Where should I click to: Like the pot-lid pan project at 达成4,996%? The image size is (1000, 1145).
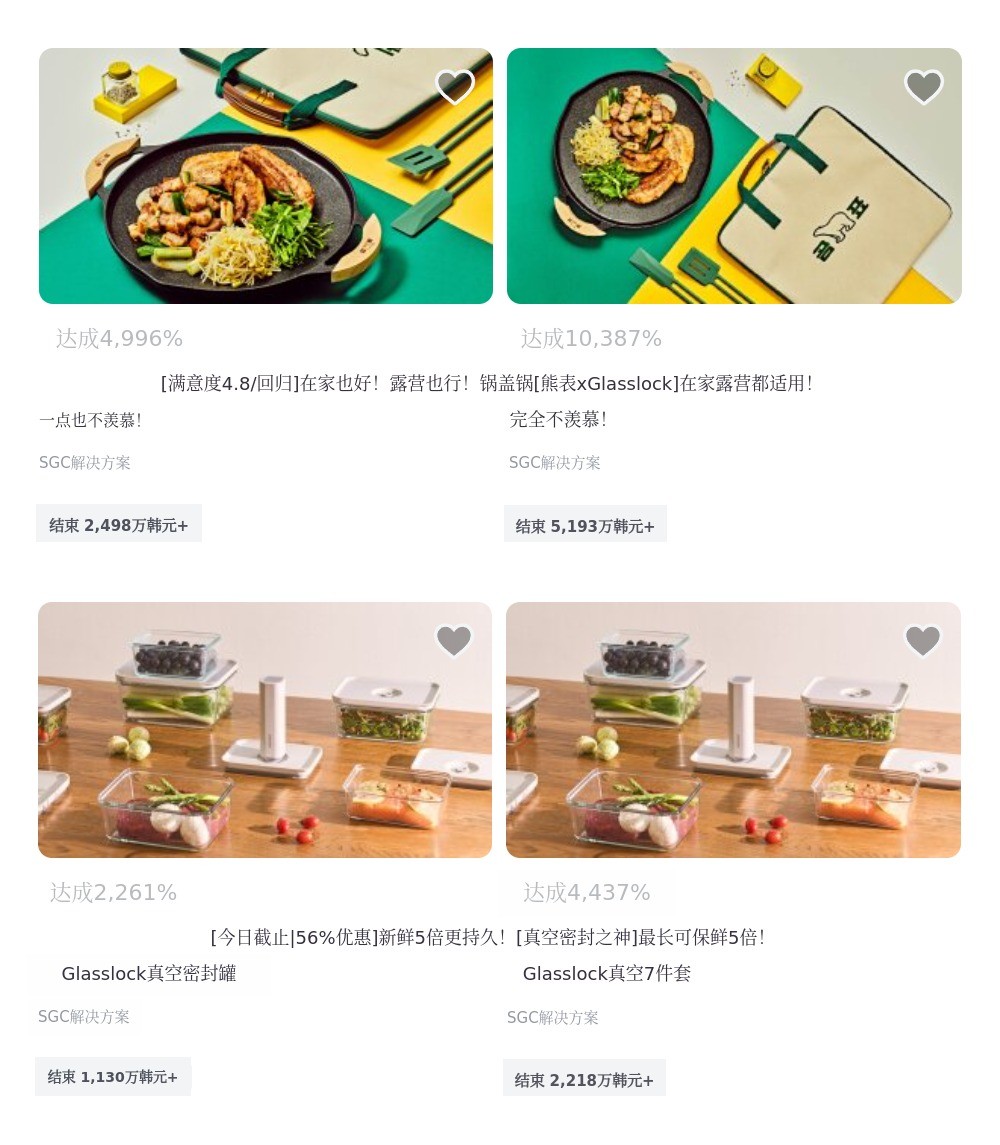454,86
